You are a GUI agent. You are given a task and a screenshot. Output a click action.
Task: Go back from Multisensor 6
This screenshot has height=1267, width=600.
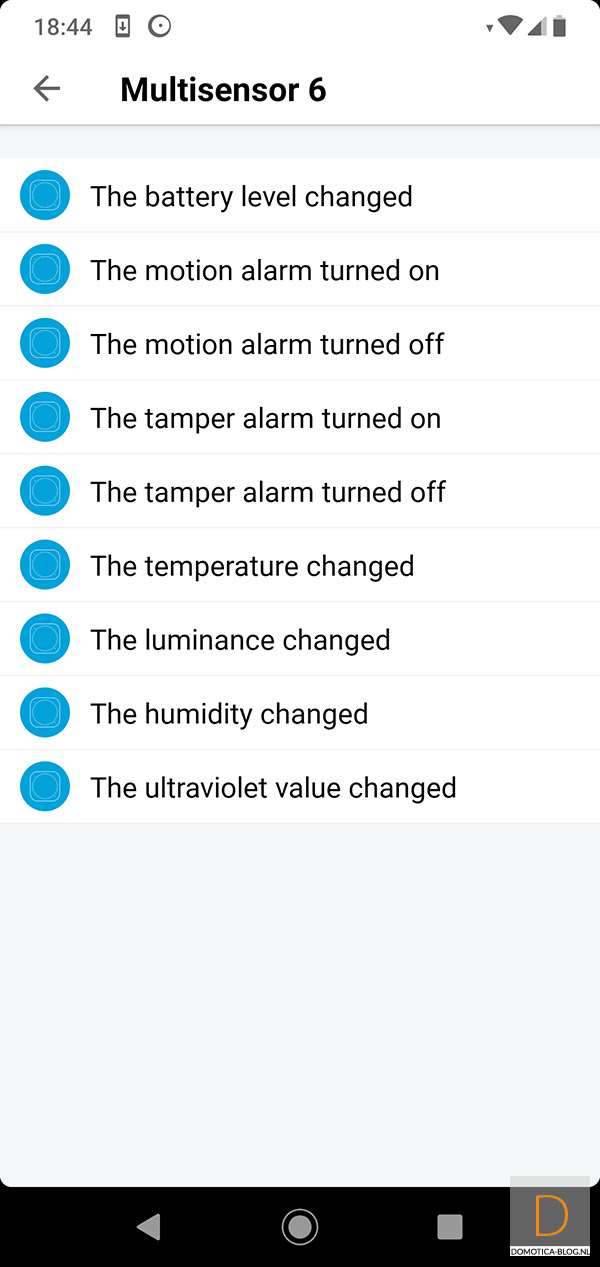pos(47,89)
